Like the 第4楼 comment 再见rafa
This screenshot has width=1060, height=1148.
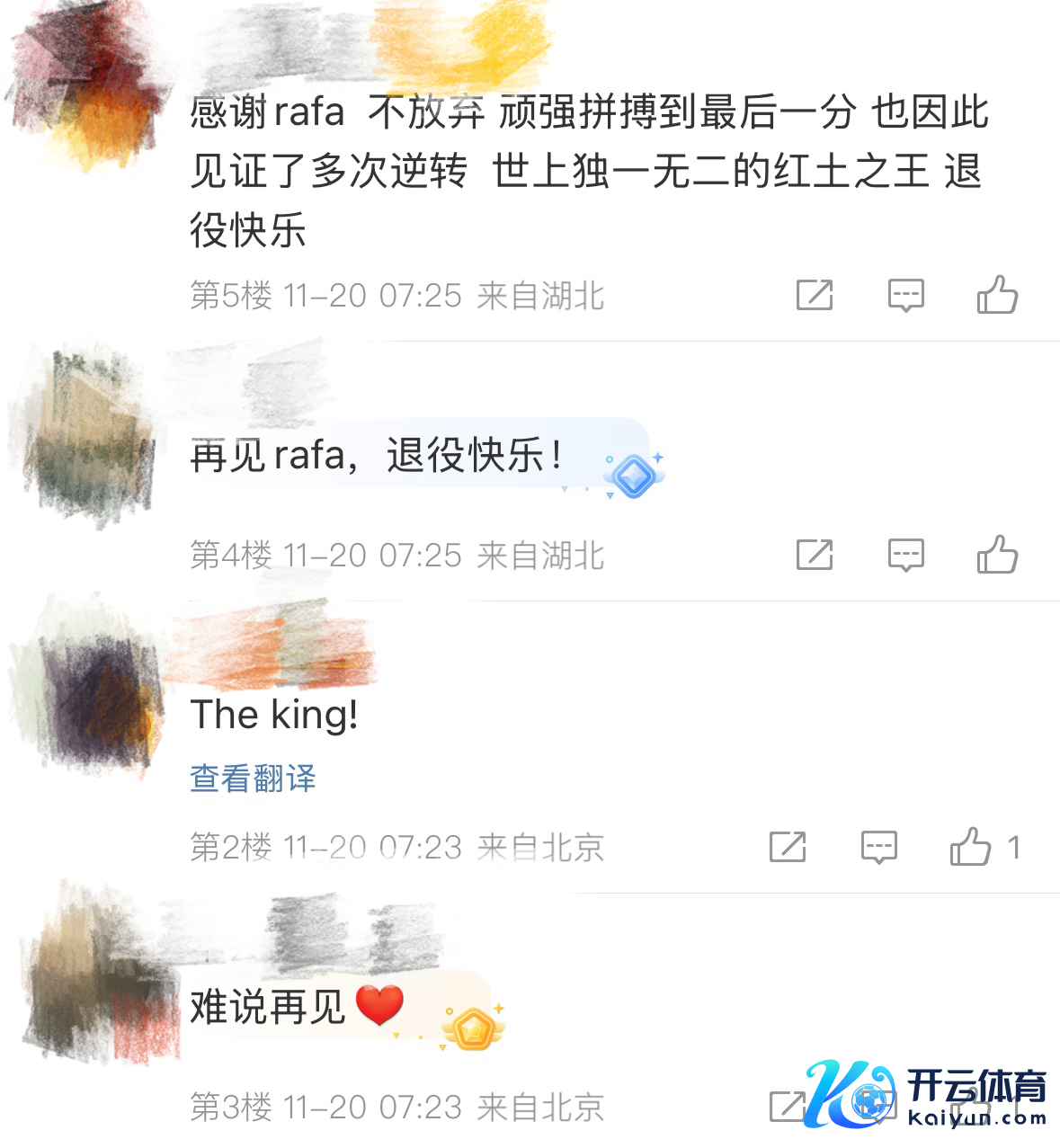[997, 555]
